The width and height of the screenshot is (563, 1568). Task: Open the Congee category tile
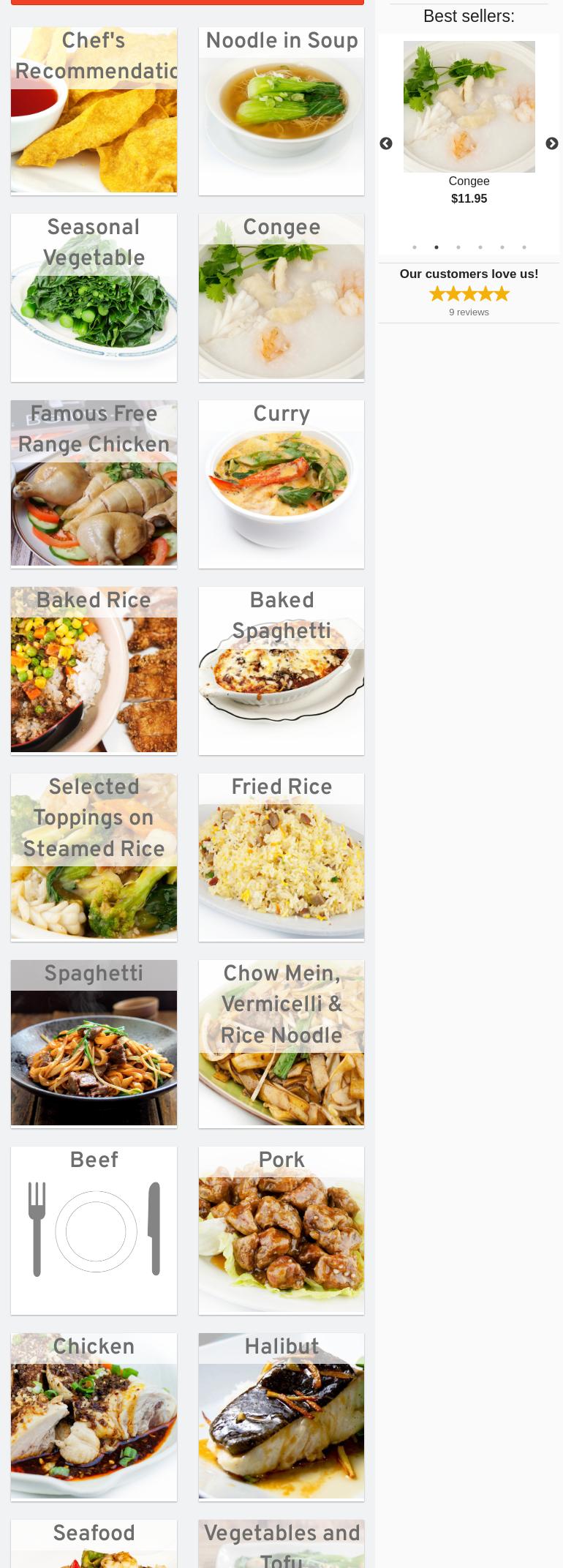281,298
